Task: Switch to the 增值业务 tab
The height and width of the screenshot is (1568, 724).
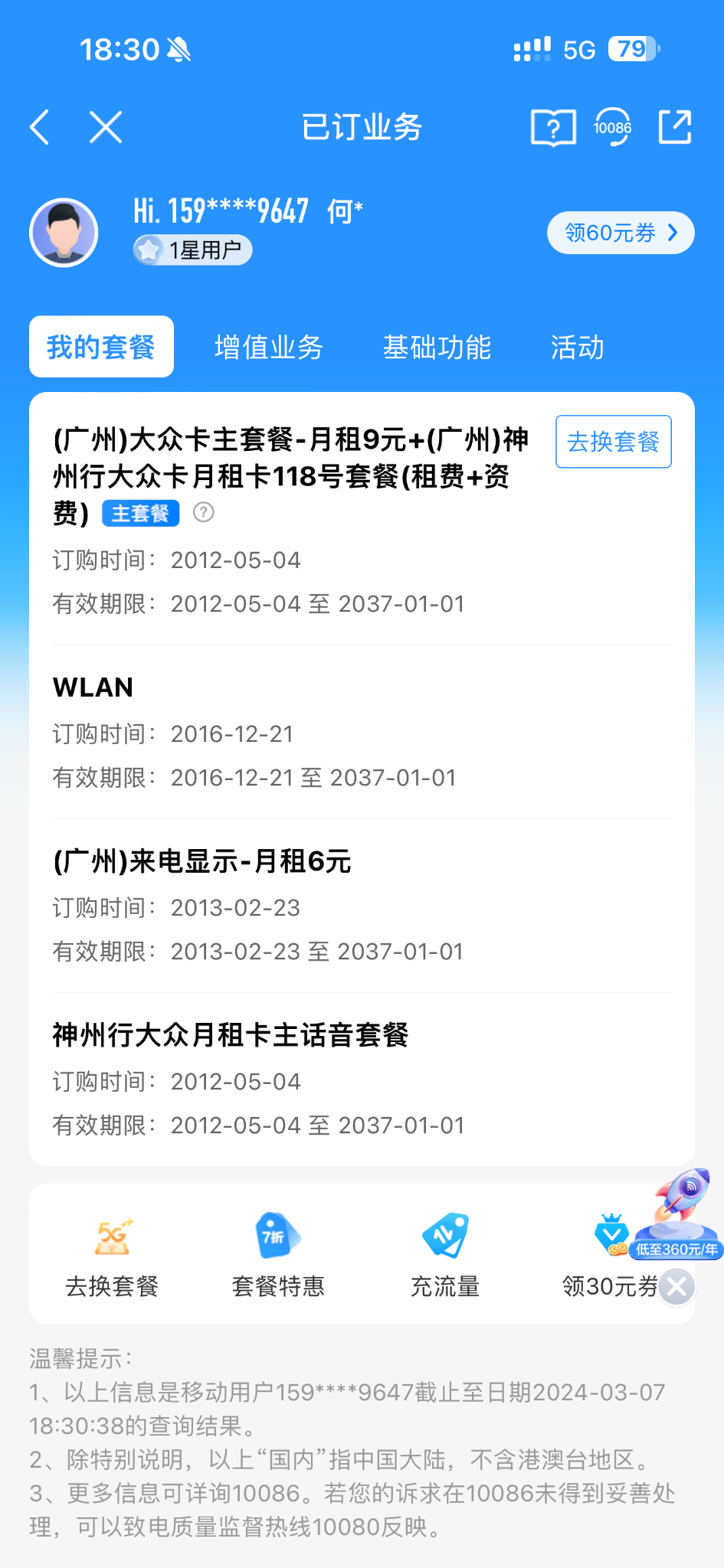Action: (269, 348)
